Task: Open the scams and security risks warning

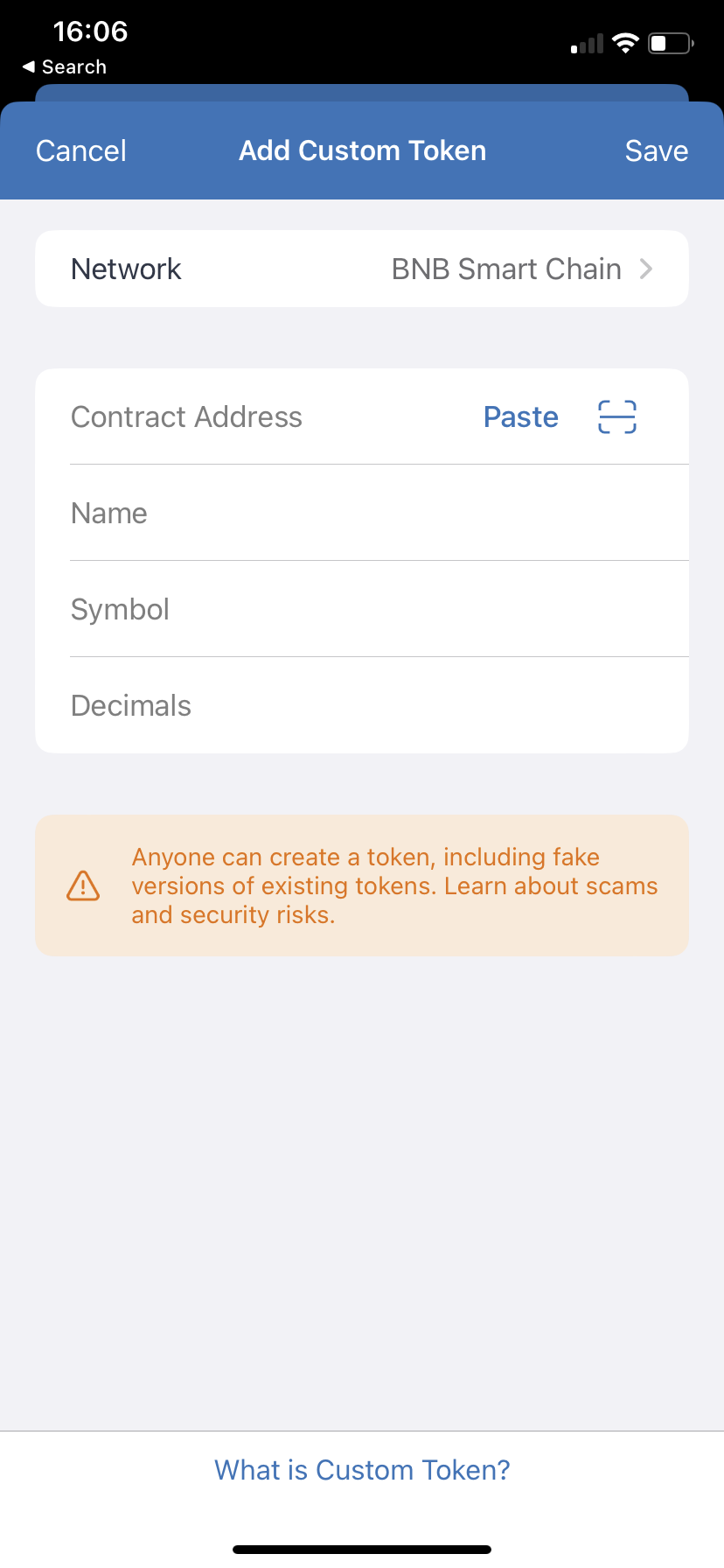Action: [x=362, y=885]
